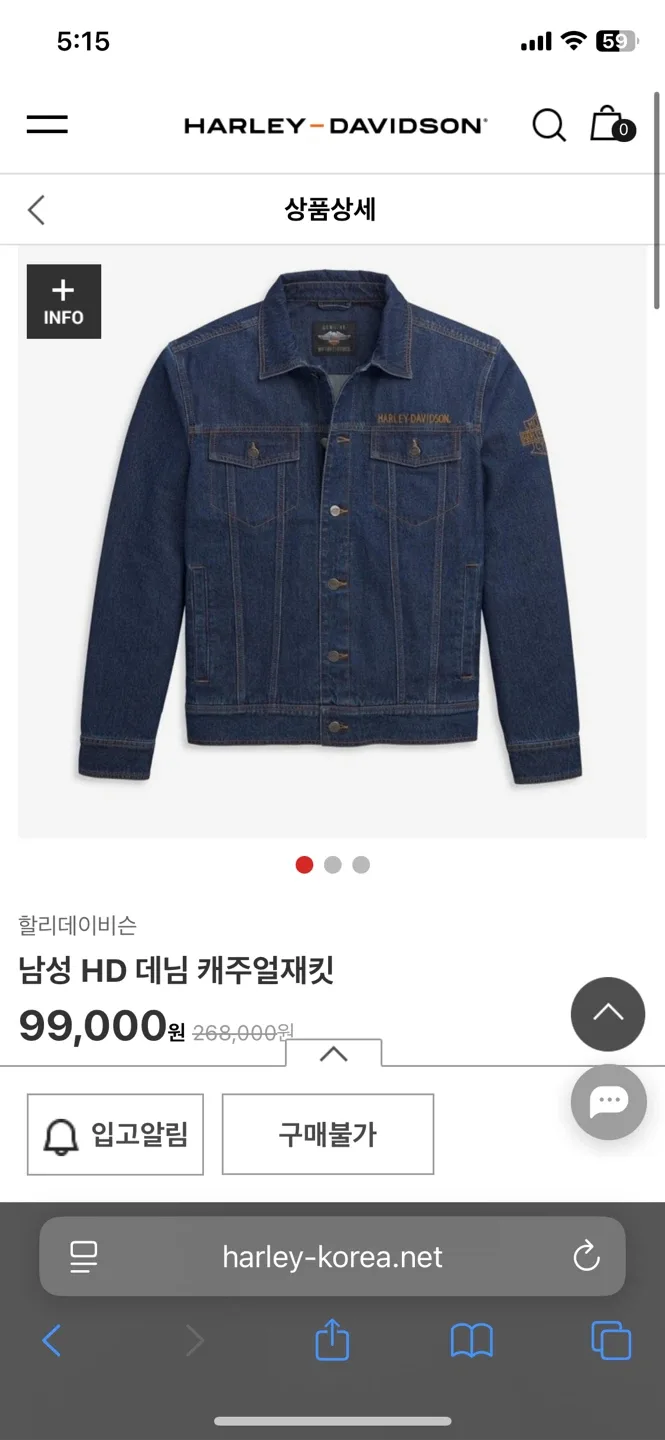
Task: Jump to the third image dot
Action: point(361,865)
